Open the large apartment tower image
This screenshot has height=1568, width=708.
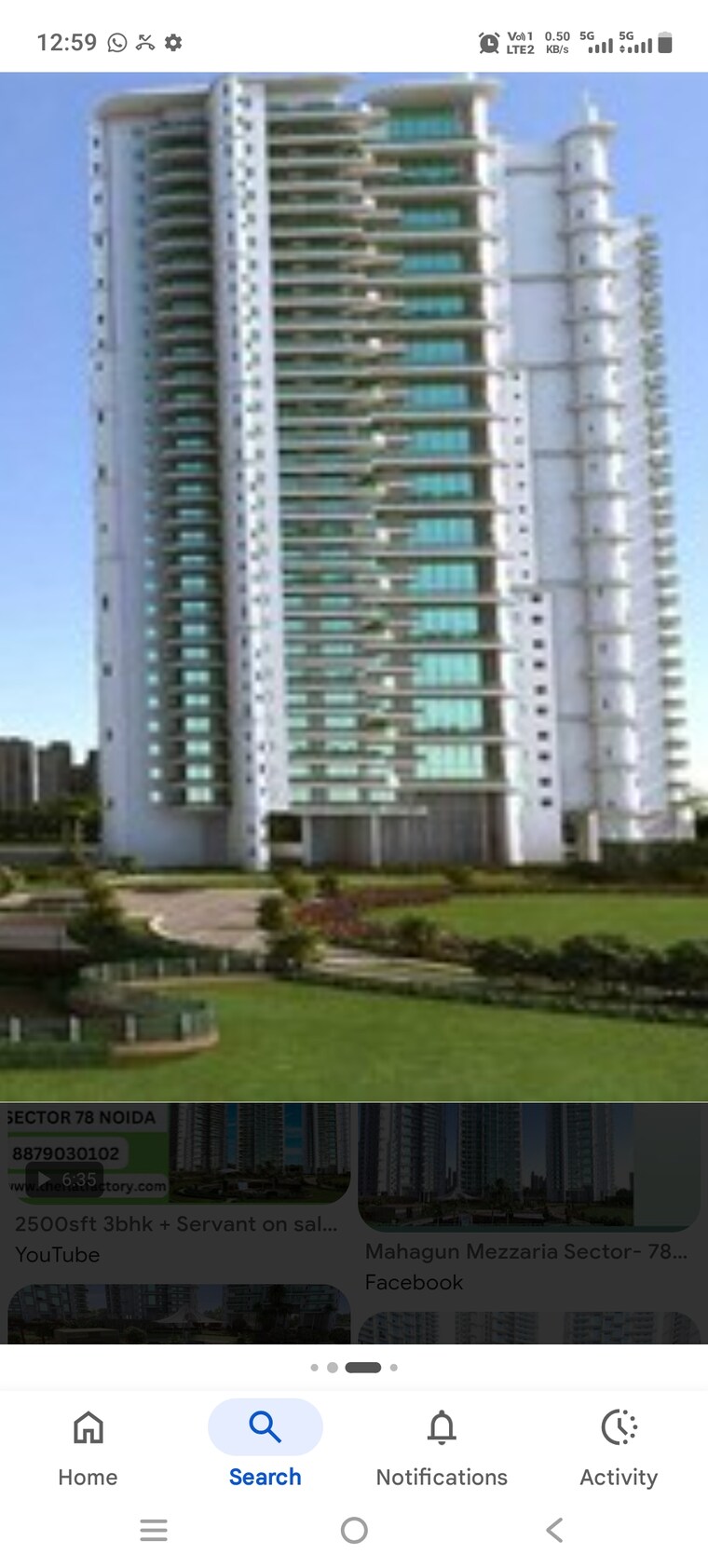(354, 587)
